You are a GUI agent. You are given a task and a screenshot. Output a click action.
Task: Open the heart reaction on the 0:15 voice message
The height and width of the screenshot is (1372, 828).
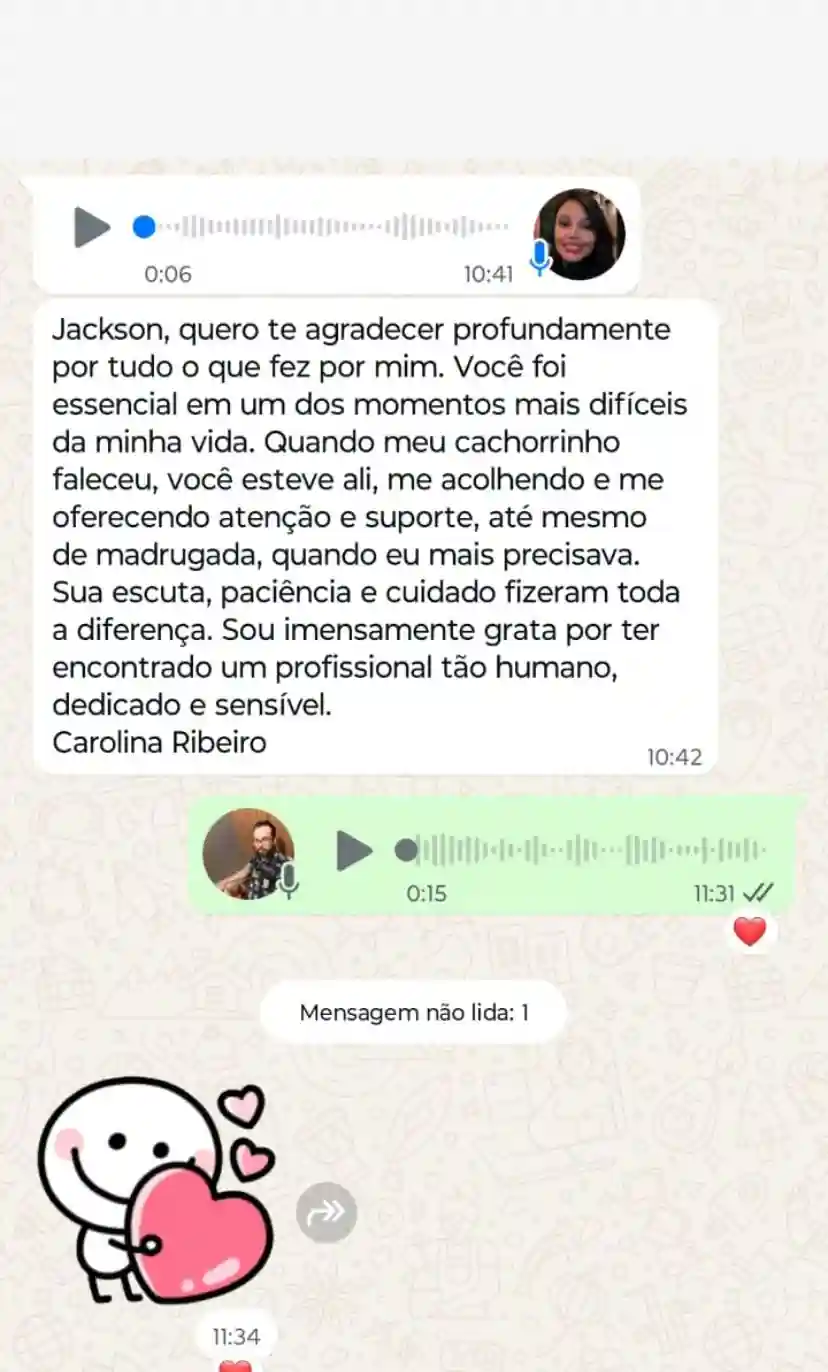click(749, 932)
